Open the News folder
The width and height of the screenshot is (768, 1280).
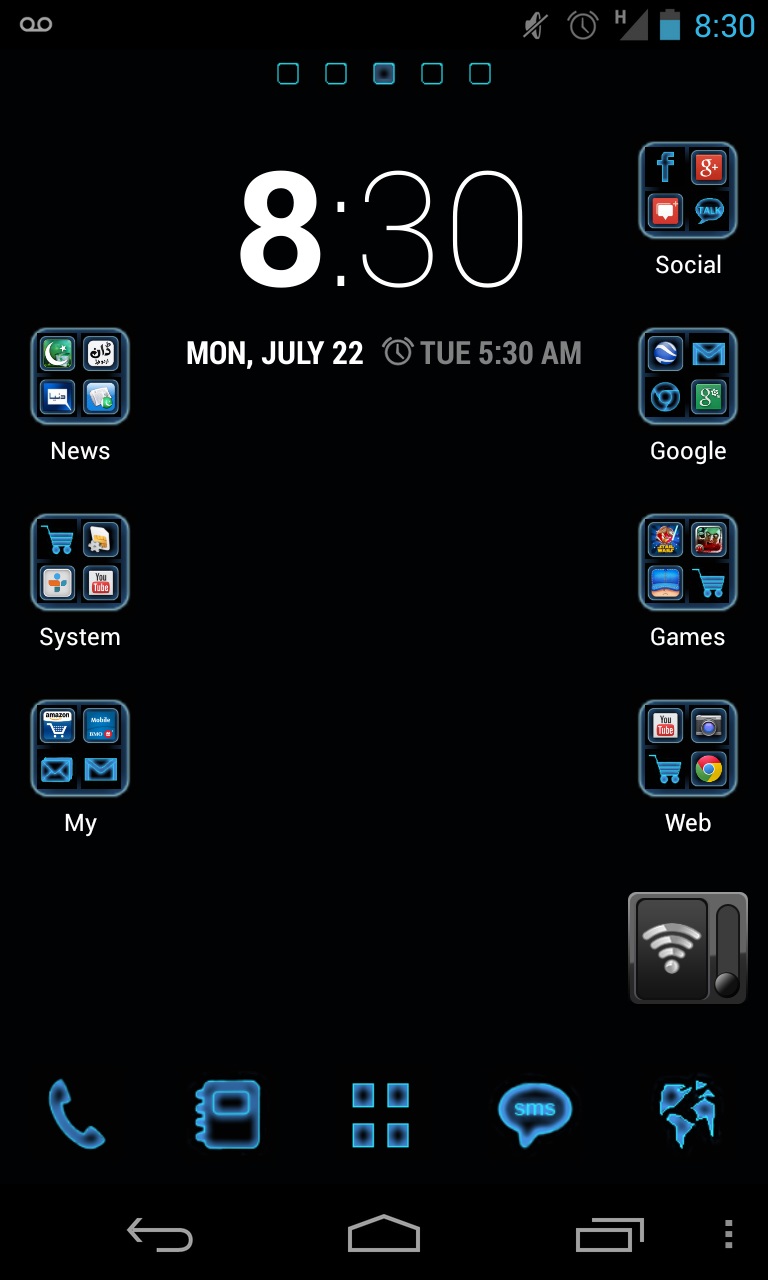tap(80, 377)
